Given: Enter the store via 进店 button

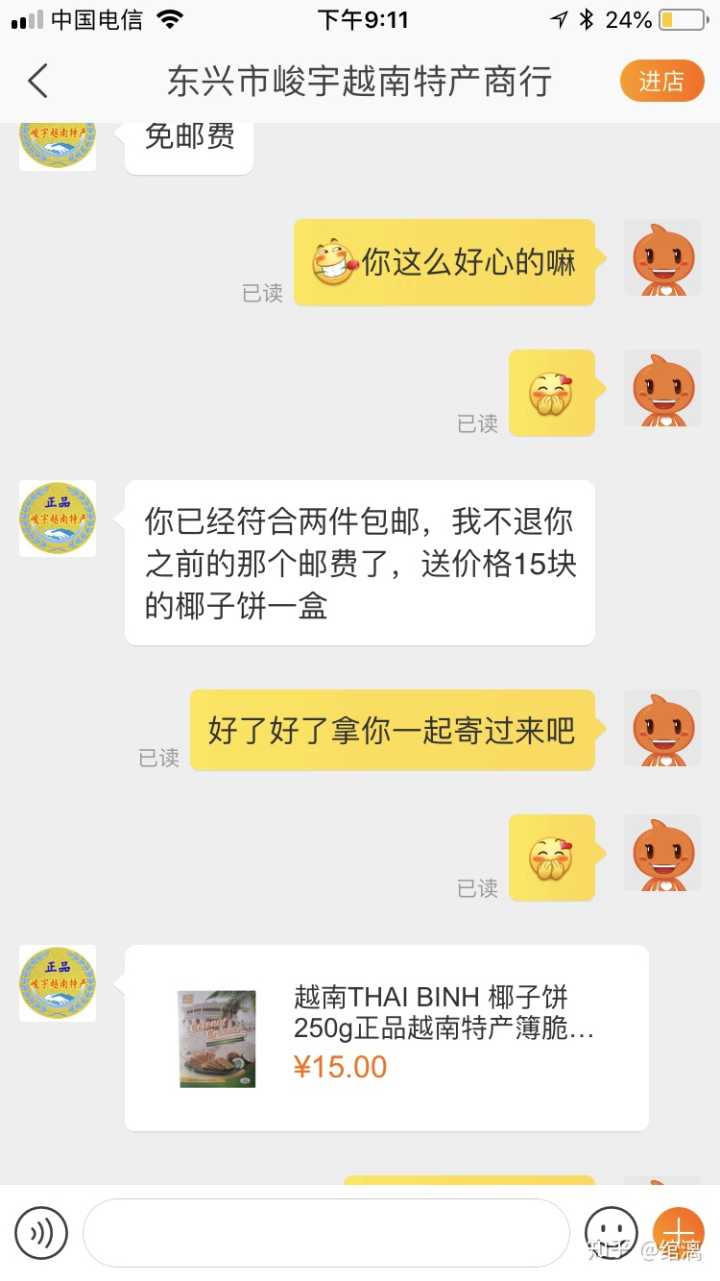Looking at the screenshot, I should [x=661, y=81].
